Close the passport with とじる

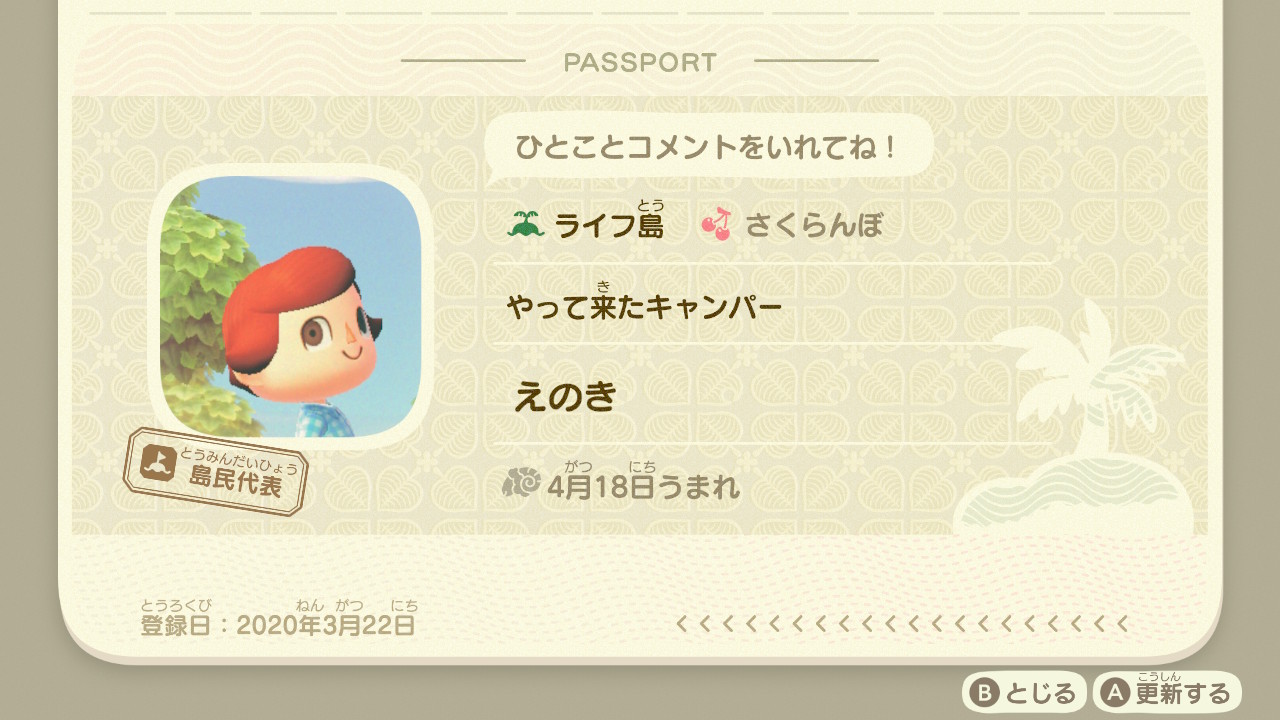click(1024, 692)
